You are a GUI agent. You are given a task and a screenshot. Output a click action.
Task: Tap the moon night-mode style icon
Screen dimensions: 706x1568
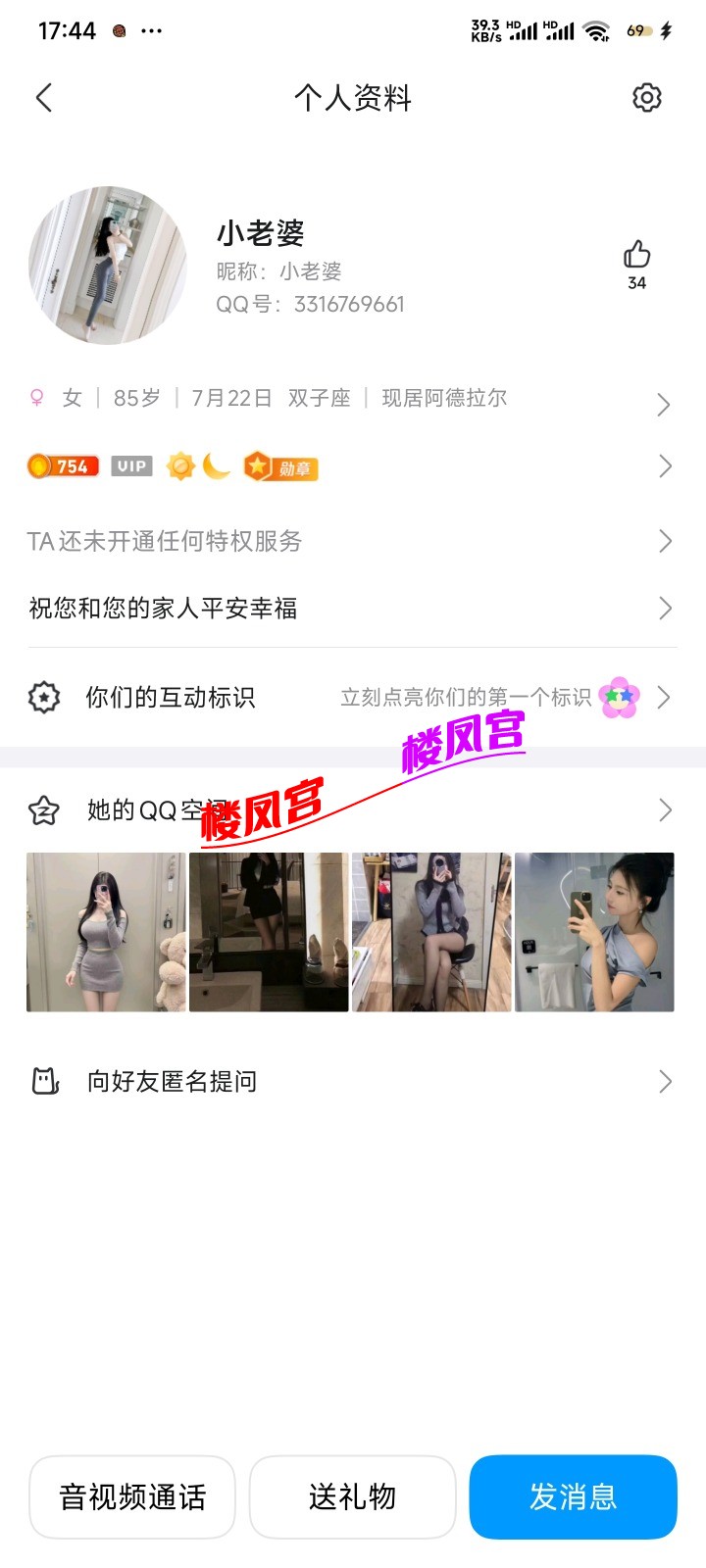(217, 465)
